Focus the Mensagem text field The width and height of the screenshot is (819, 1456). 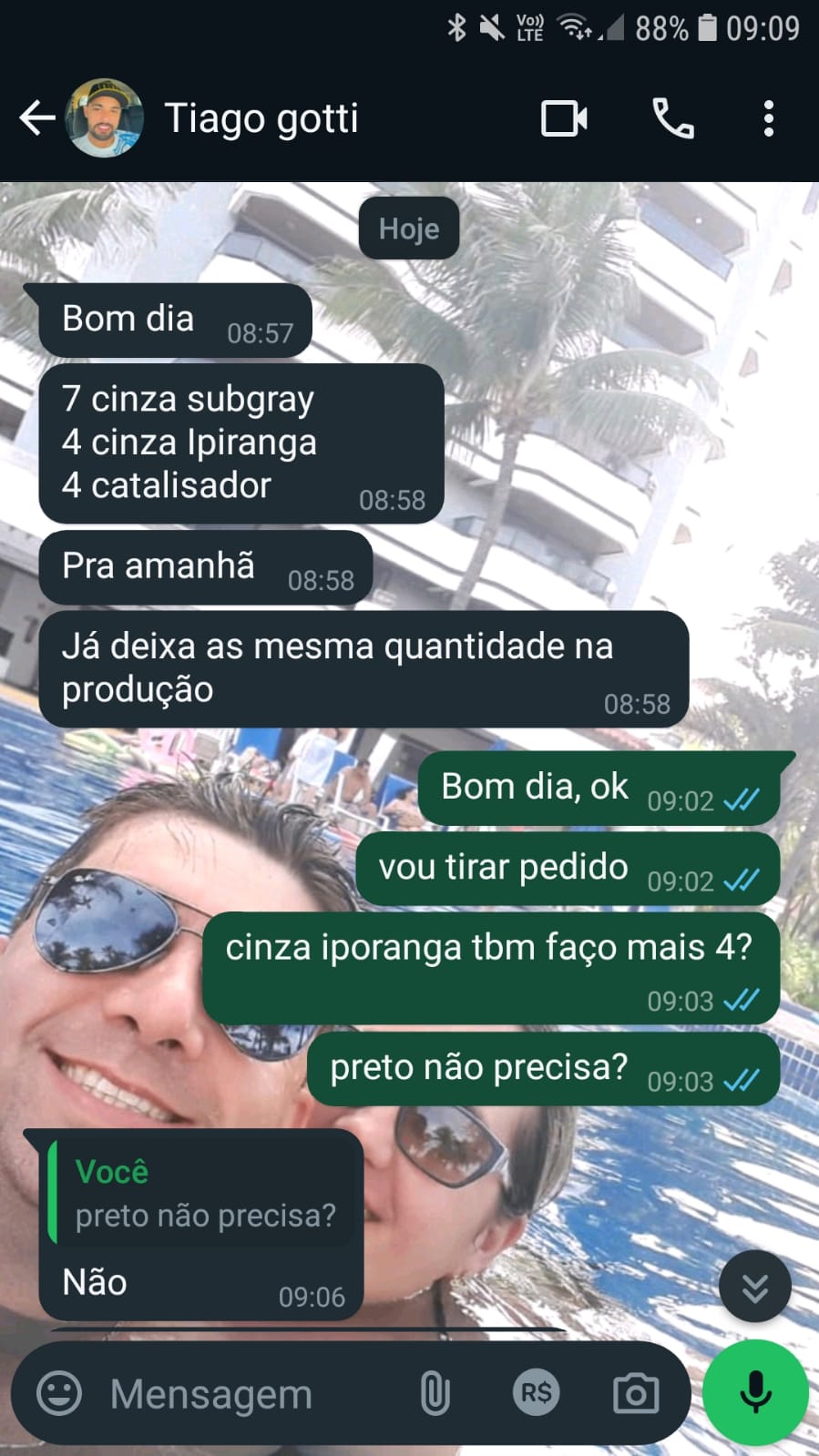246,1393
